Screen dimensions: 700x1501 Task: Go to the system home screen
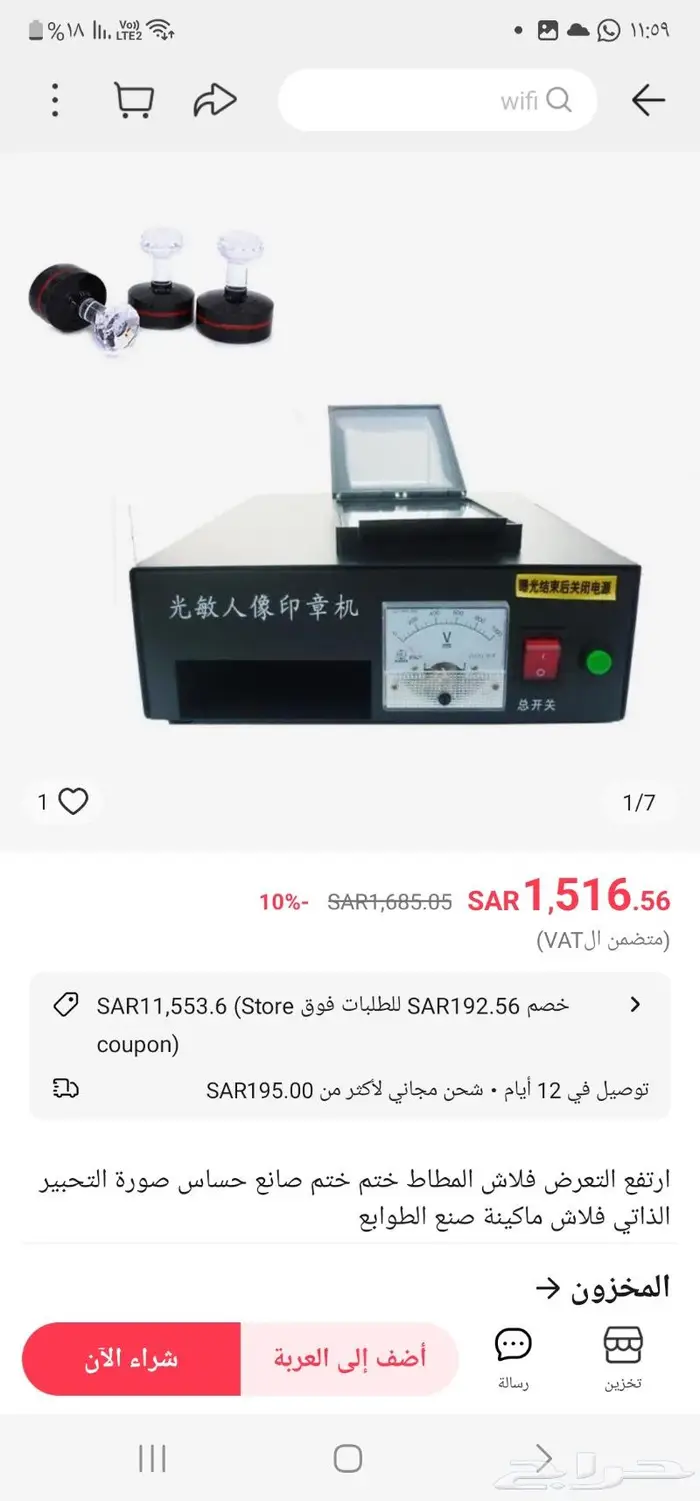(348, 1458)
